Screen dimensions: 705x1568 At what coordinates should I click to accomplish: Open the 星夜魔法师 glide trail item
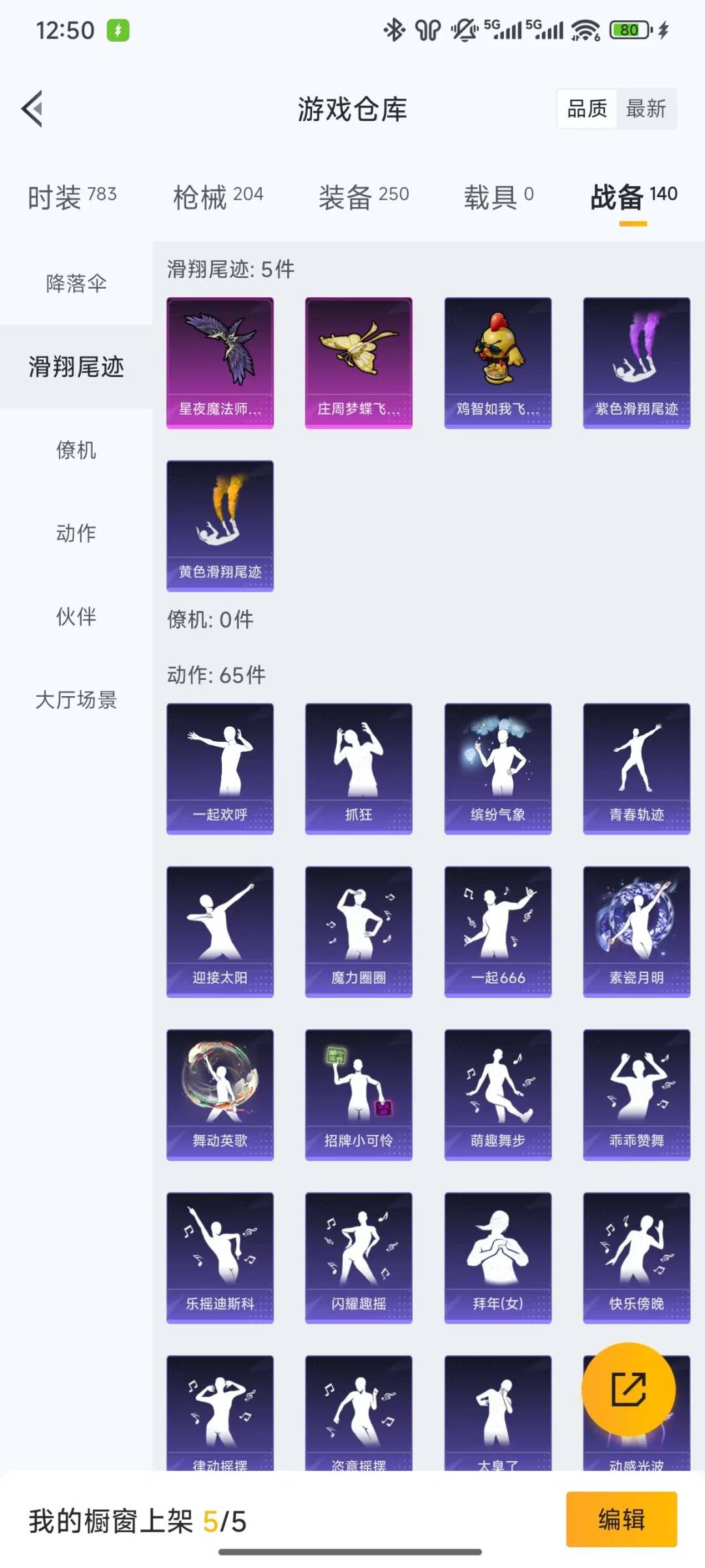(220, 362)
